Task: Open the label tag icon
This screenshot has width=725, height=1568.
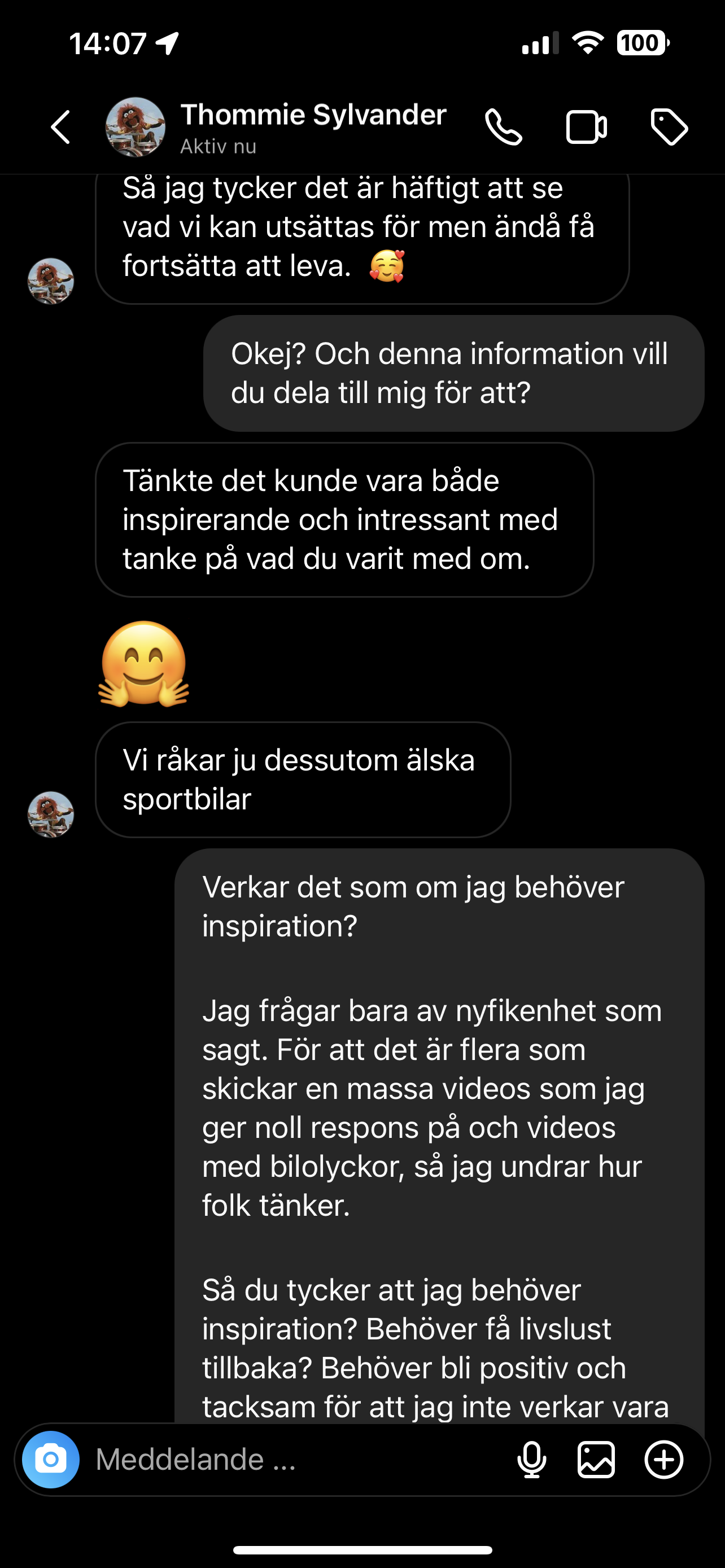Action: tap(669, 127)
